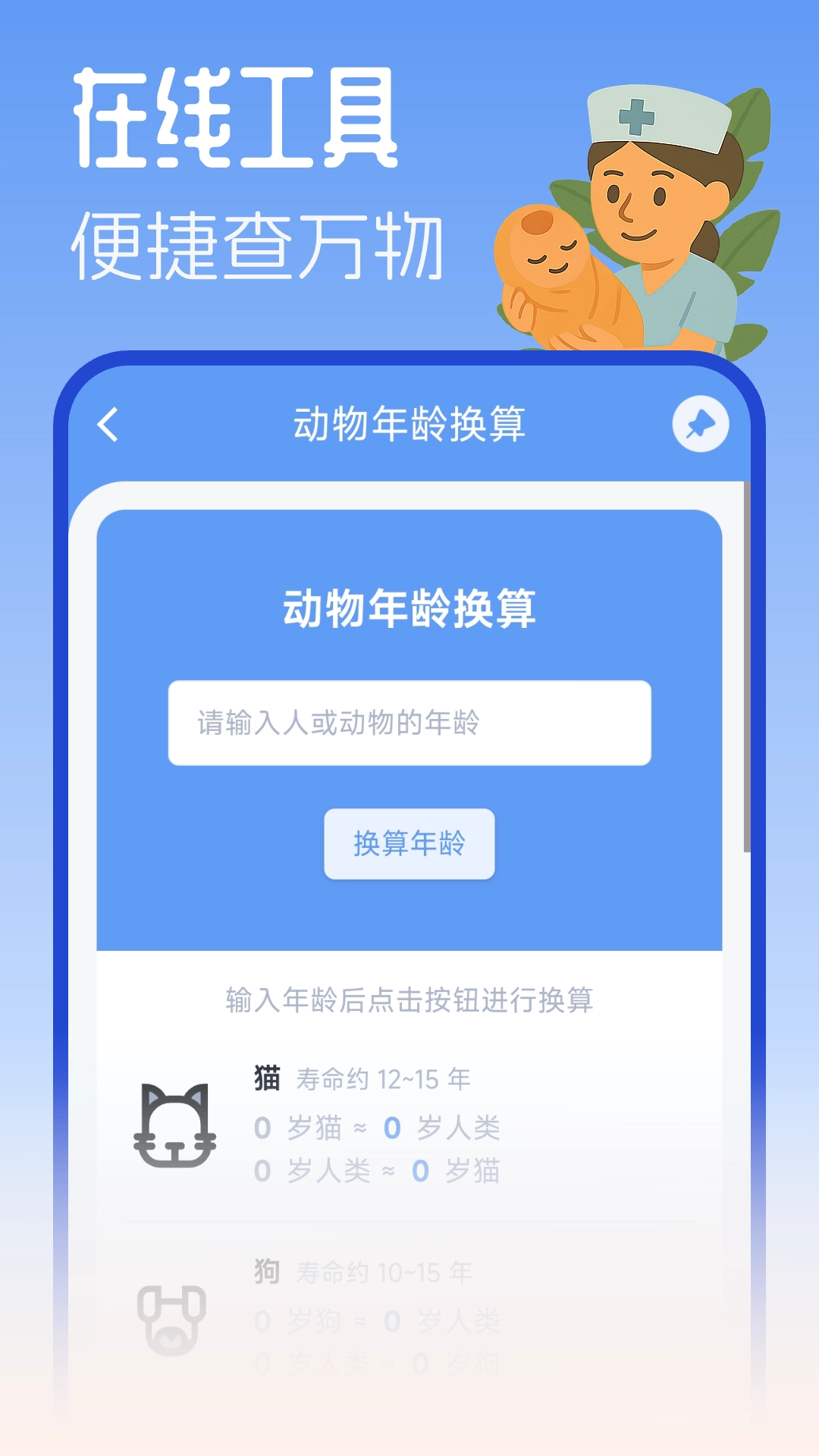Tap the 在线工具 banner headline

click(x=235, y=114)
